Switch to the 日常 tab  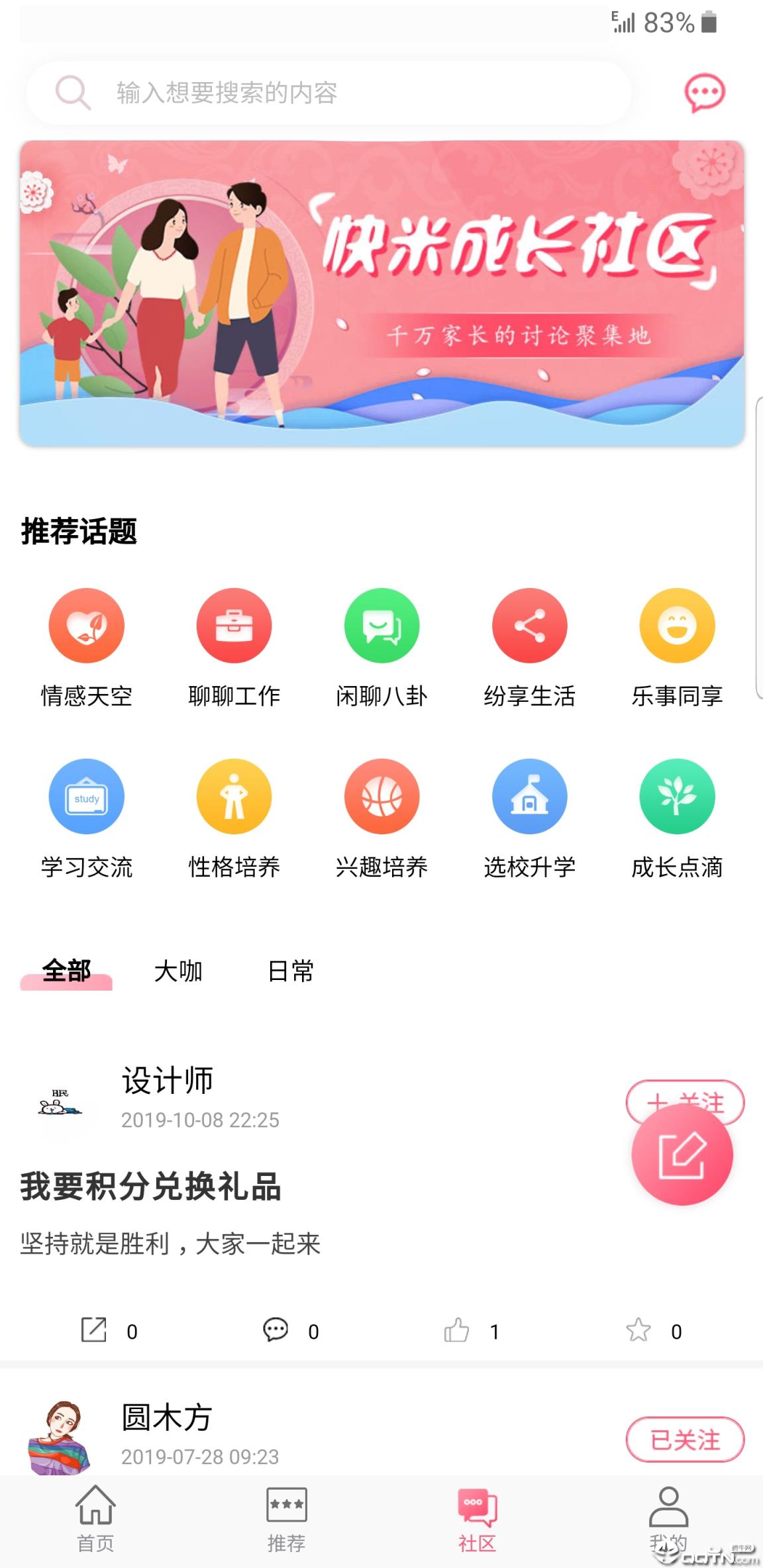click(x=291, y=971)
